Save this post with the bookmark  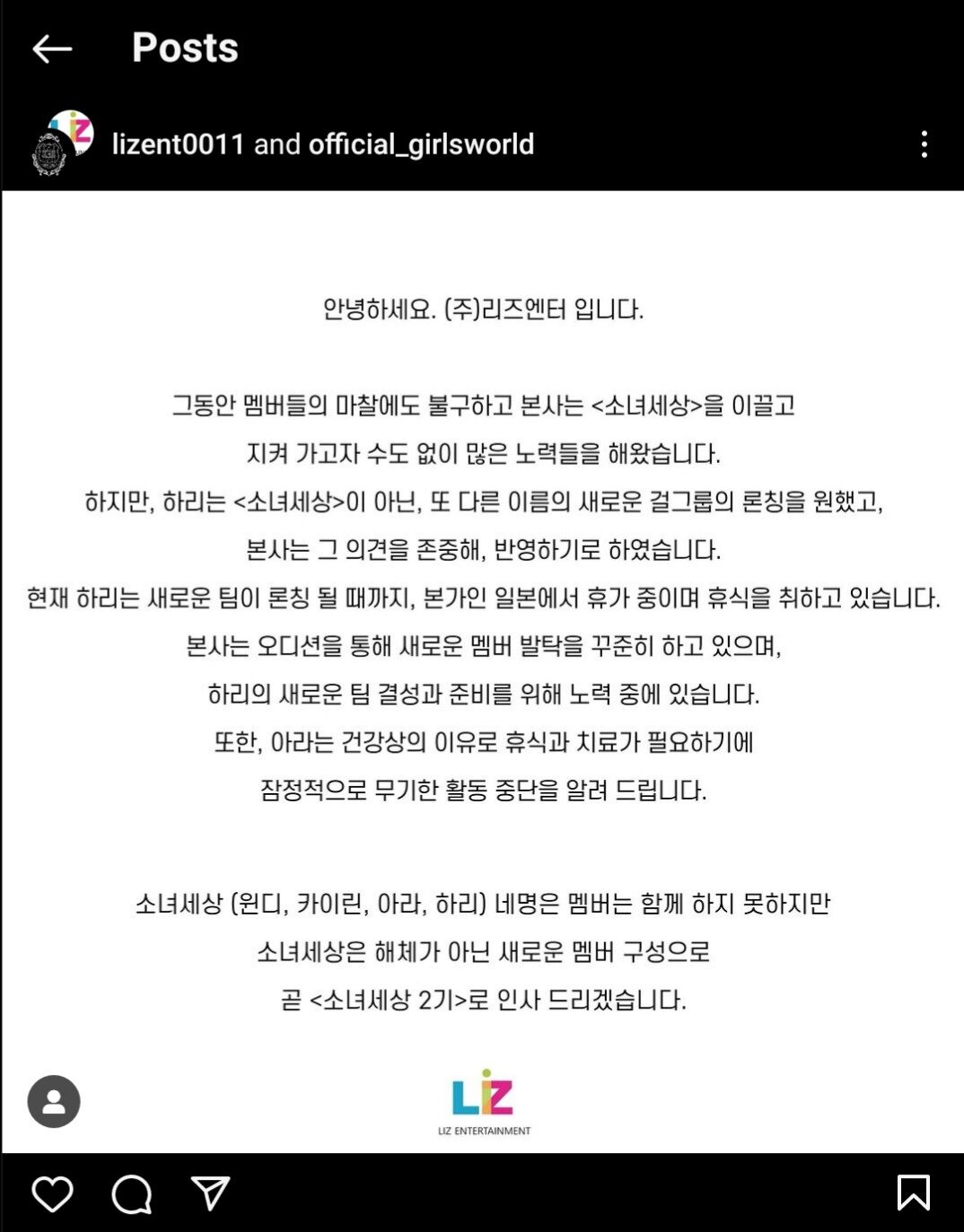(x=913, y=1193)
